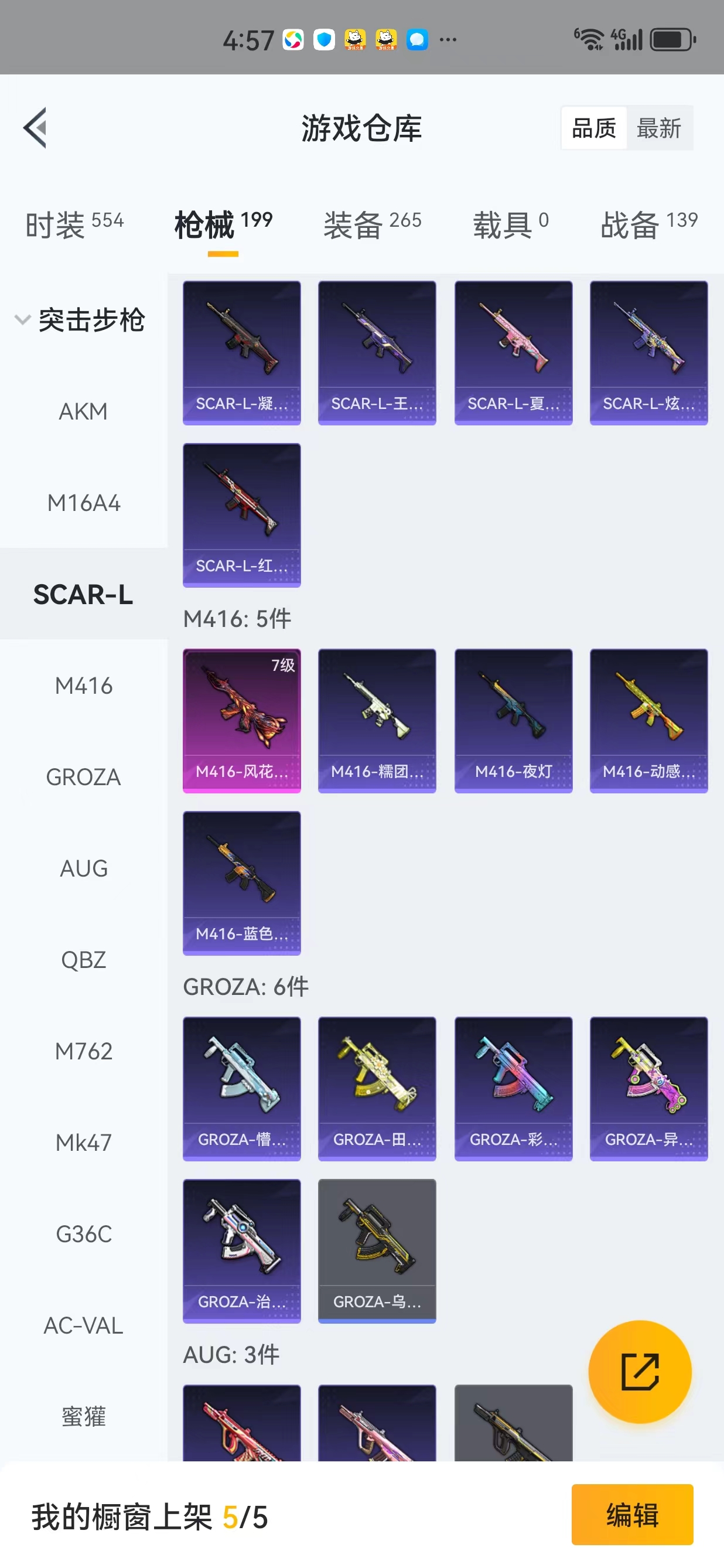
Task: Open the M416-风花 level 7 skin
Action: tap(241, 721)
